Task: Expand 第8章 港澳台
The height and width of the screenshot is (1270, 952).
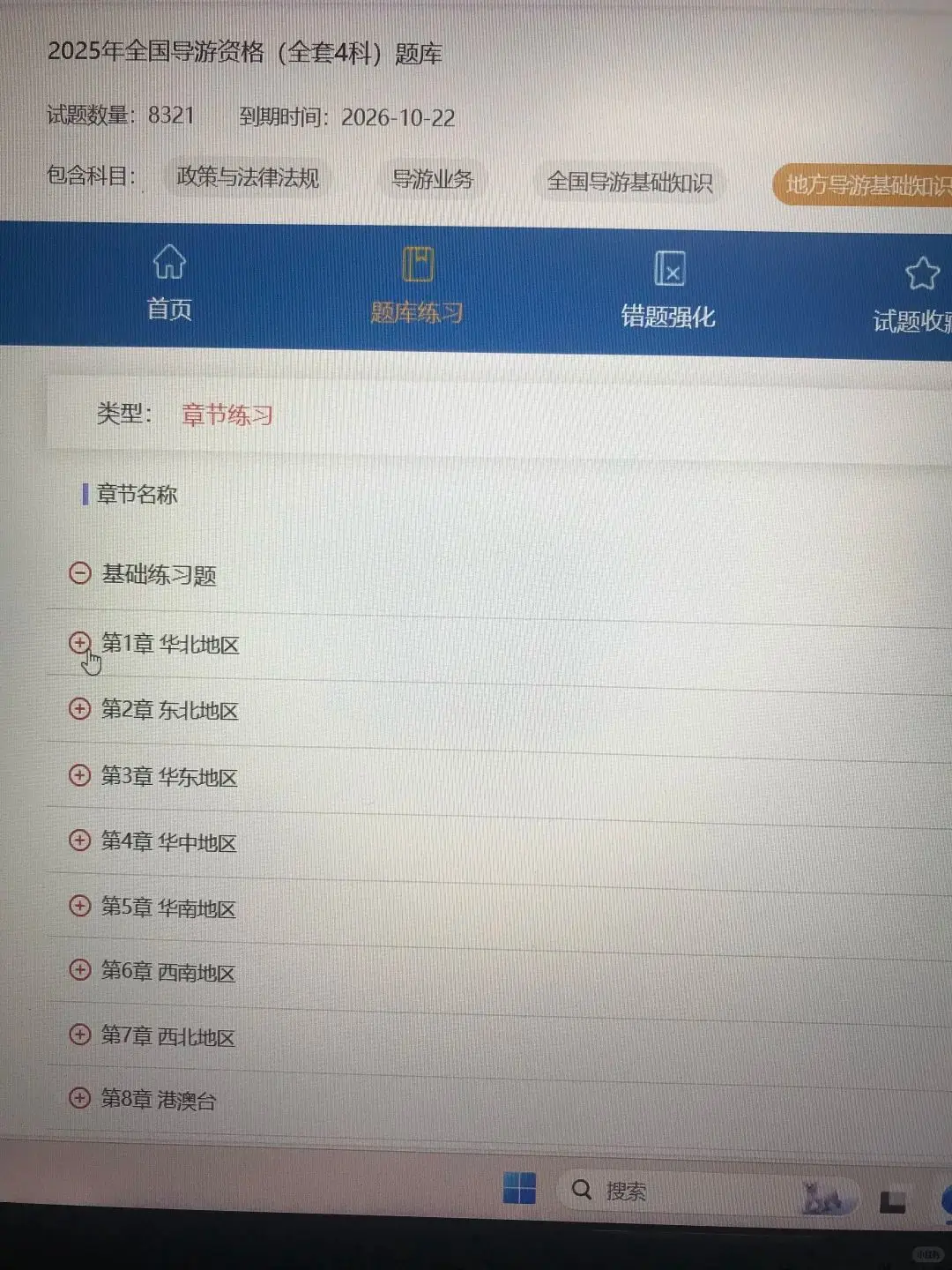Action: [80, 1098]
